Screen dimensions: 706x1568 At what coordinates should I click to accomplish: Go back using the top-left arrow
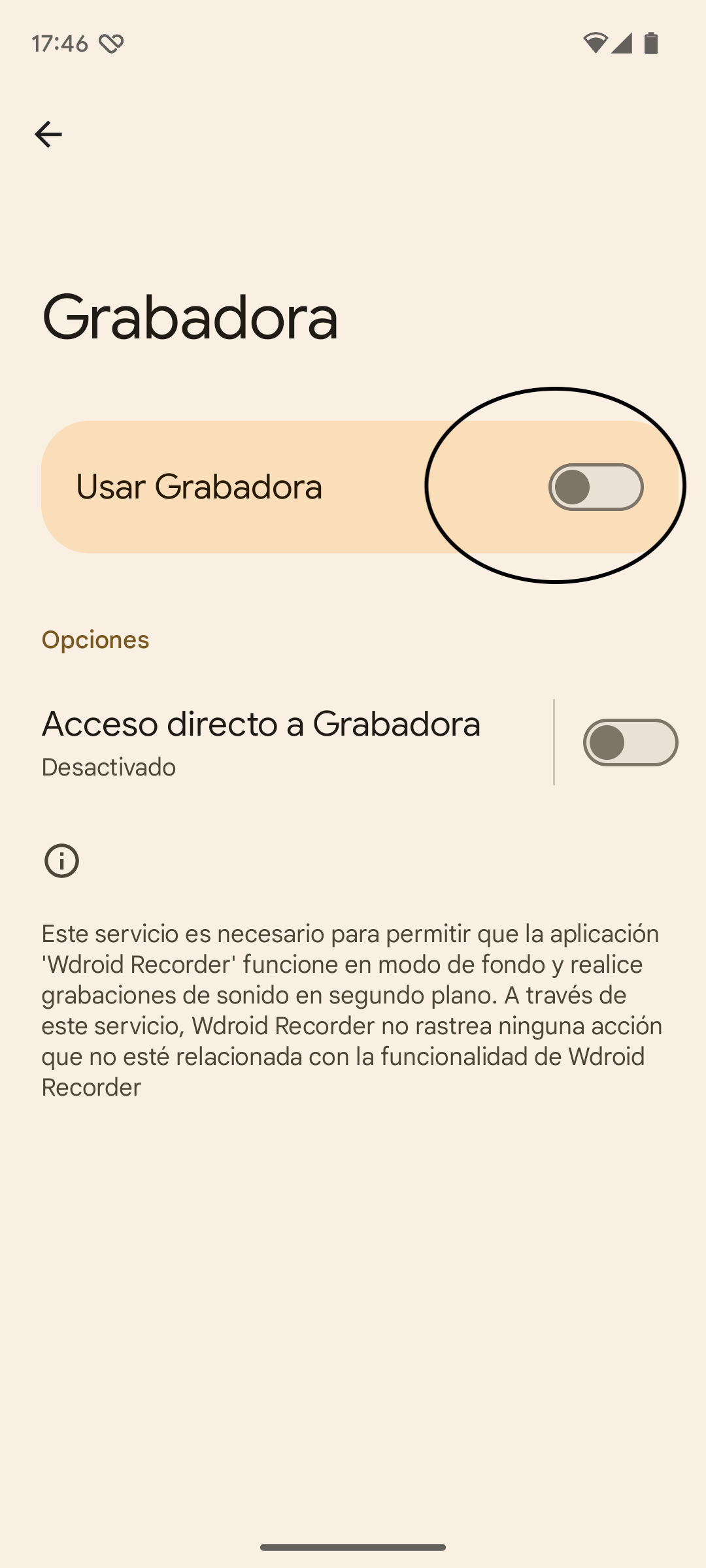[x=48, y=135]
